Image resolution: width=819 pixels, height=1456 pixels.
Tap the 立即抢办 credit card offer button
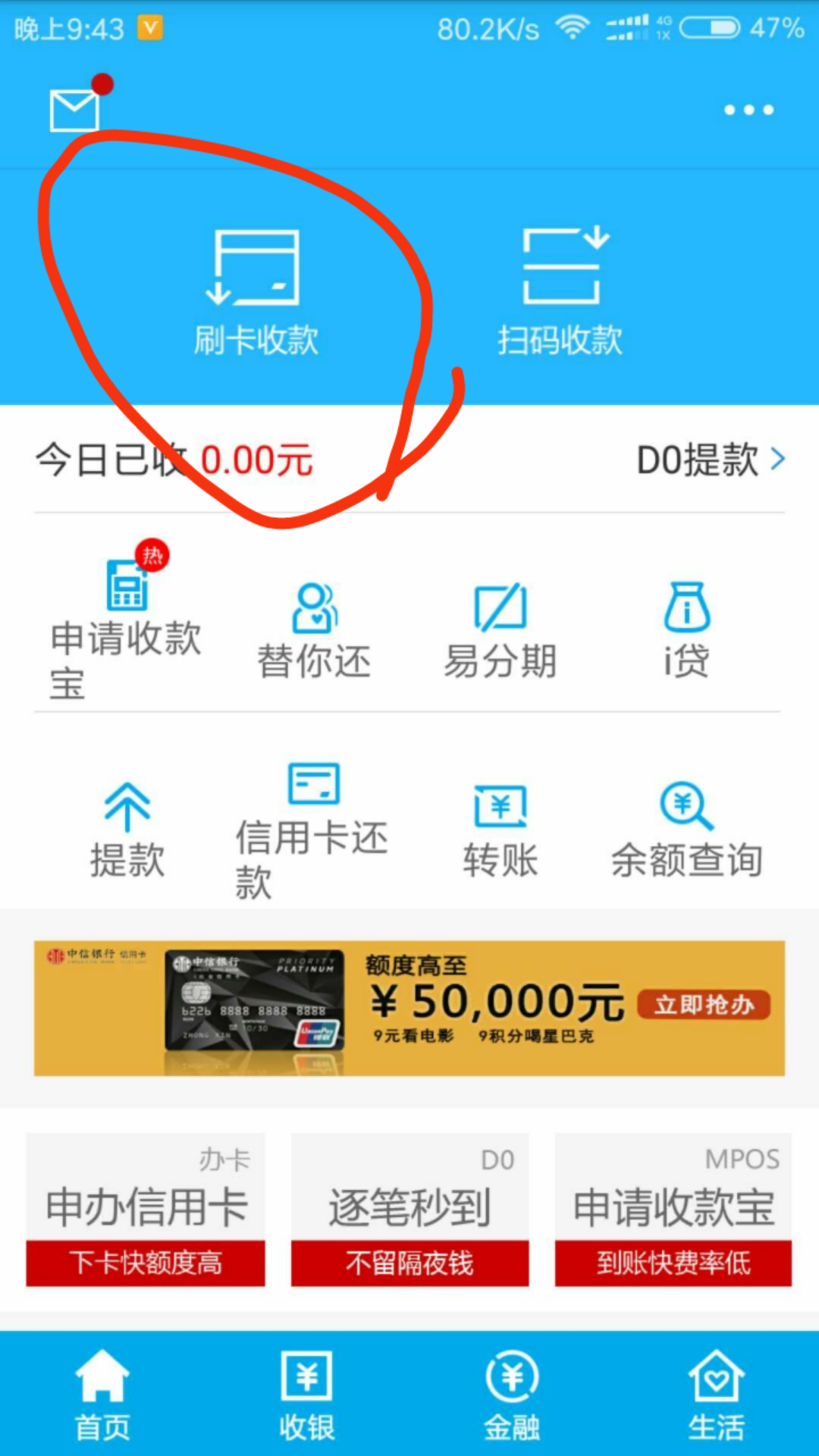(704, 1005)
